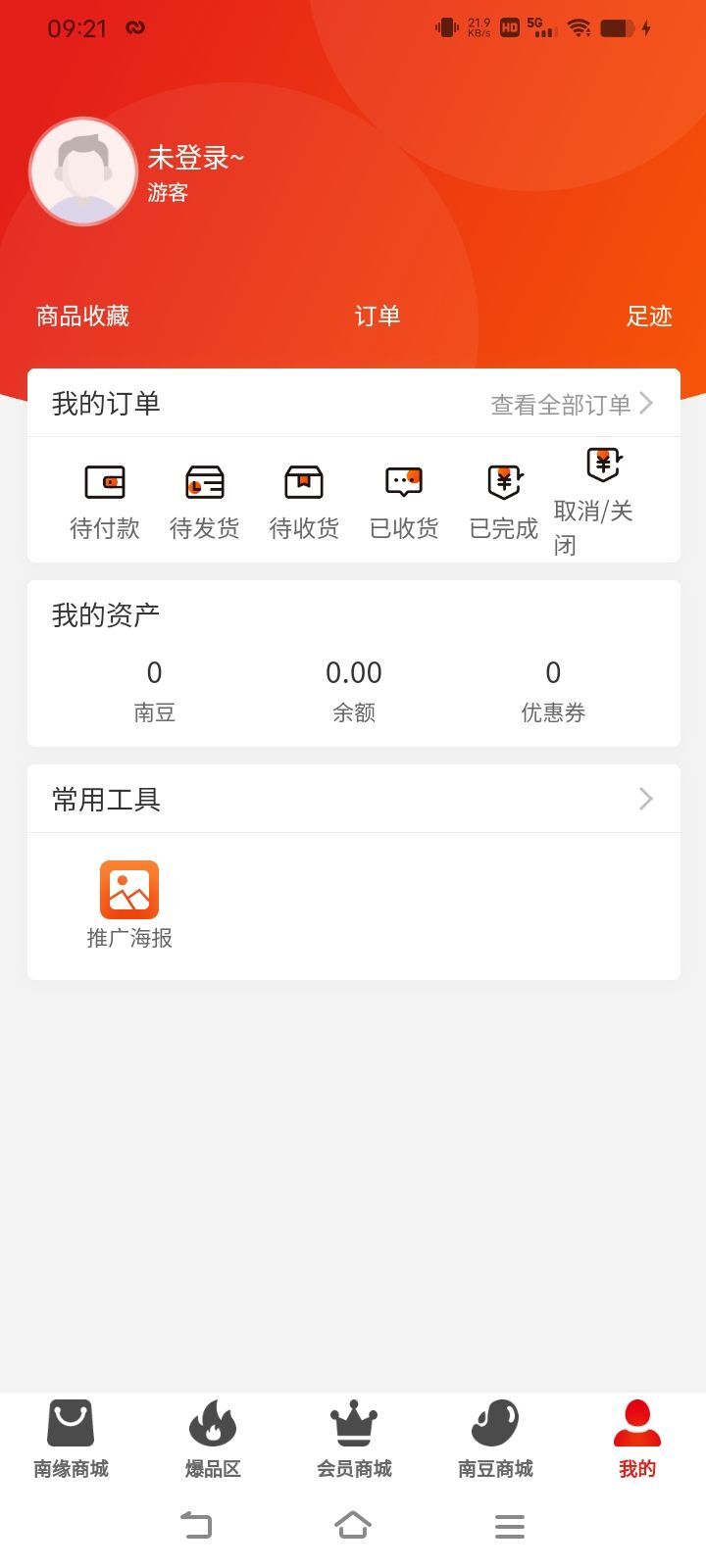Screen dimensions: 706x1568
Task: Expand the 常用工具 tools section chevron
Action: (644, 799)
